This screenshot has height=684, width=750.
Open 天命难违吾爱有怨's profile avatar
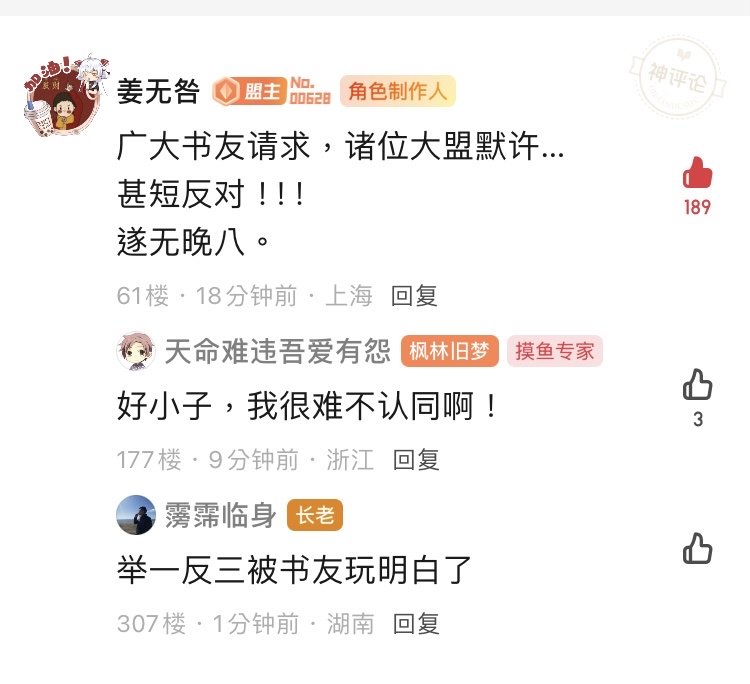tap(136, 351)
